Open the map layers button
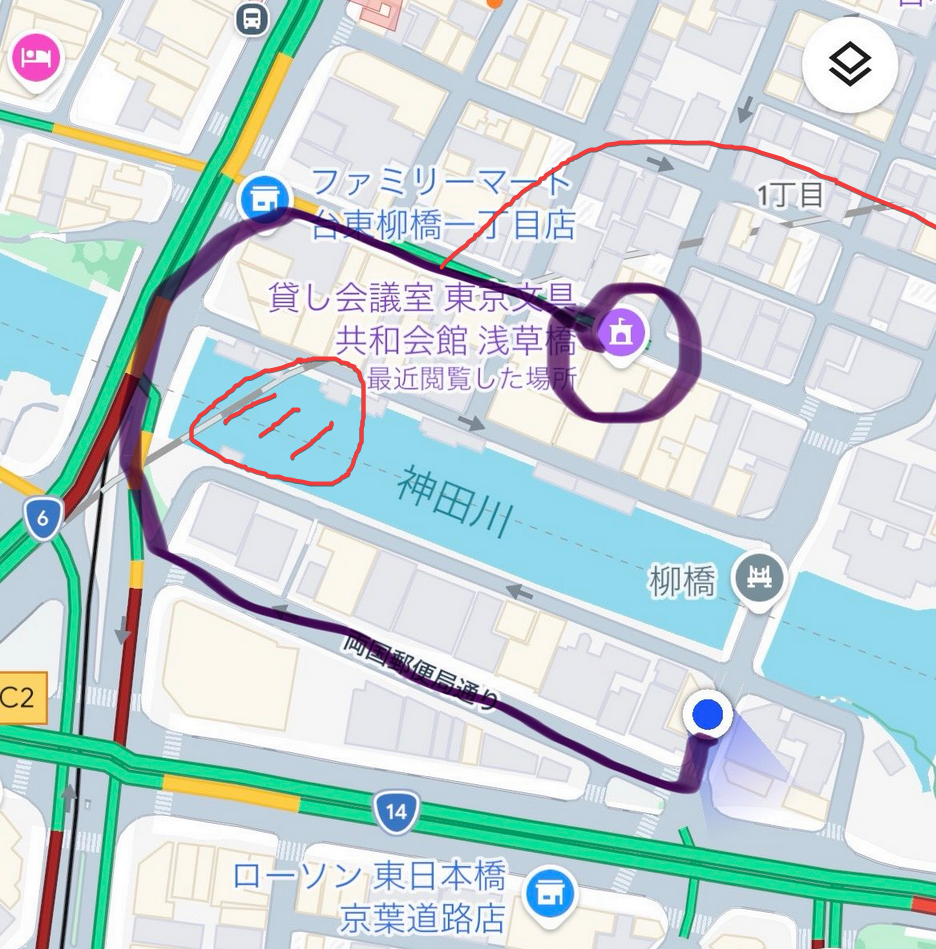936x949 pixels. [850, 66]
